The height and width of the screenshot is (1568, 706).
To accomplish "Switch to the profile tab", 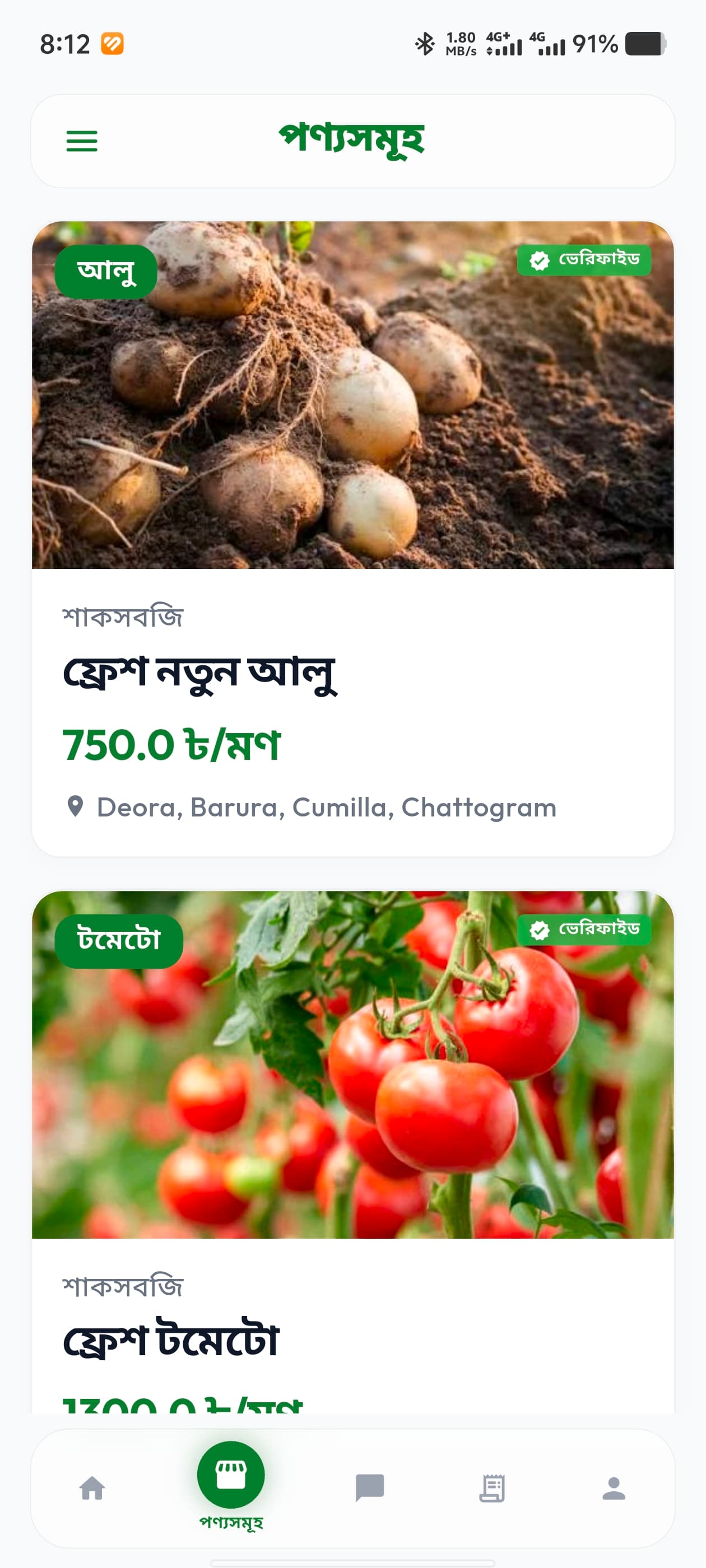I will (614, 1489).
